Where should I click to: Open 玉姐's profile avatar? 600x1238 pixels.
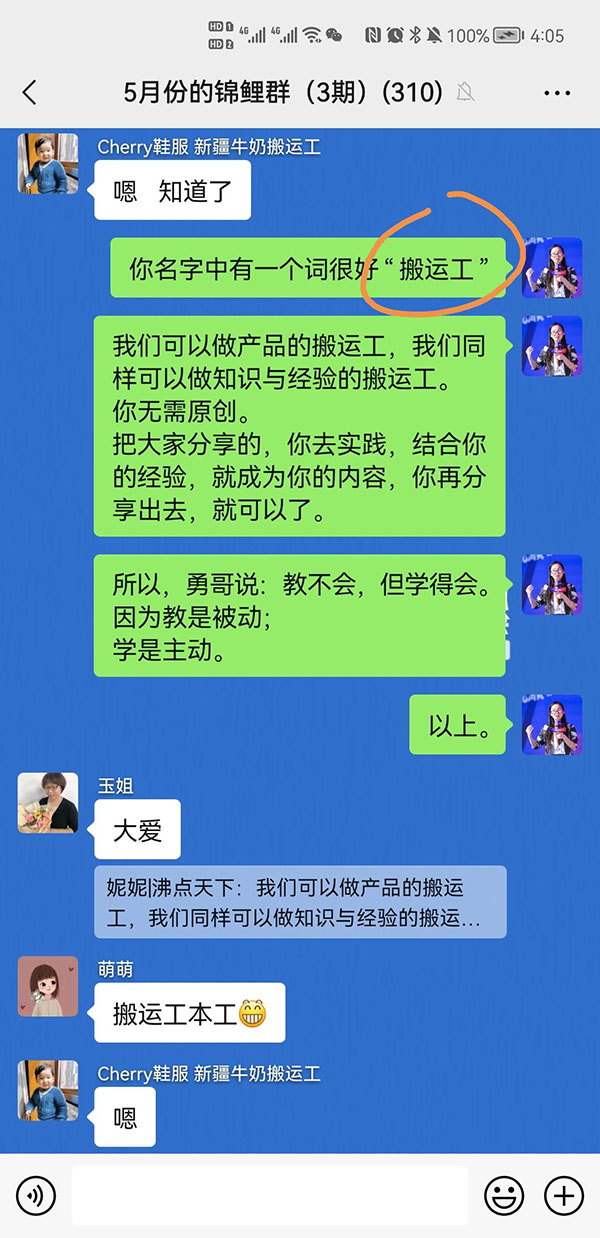coord(48,803)
